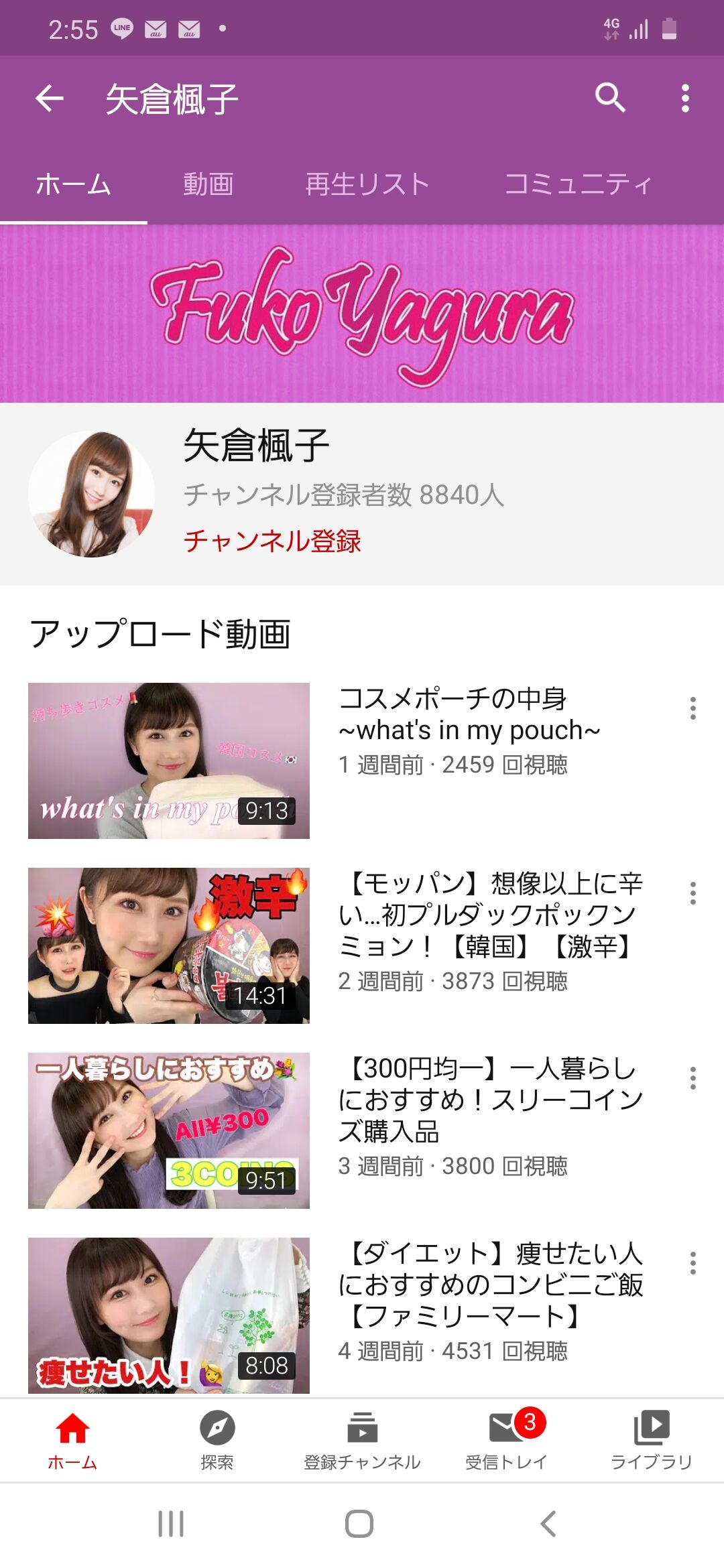Open the コミュニティ tab
724x1568 pixels.
(577, 184)
